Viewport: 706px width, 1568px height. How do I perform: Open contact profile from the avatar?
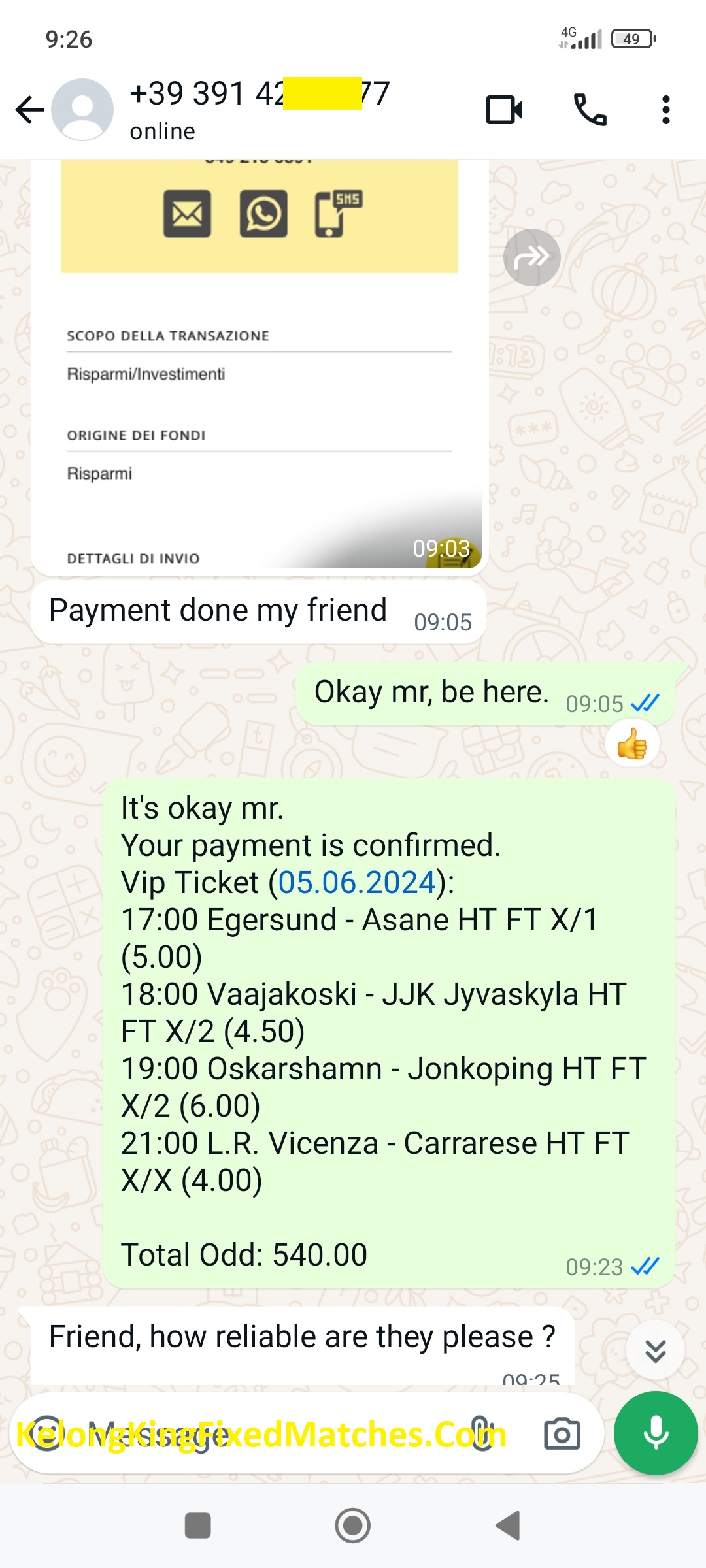coord(82,110)
